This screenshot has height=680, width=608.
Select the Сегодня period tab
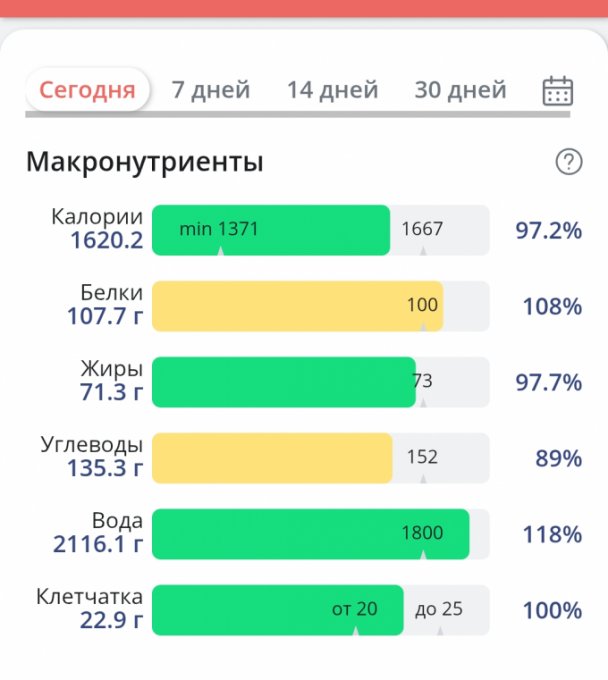point(87,90)
